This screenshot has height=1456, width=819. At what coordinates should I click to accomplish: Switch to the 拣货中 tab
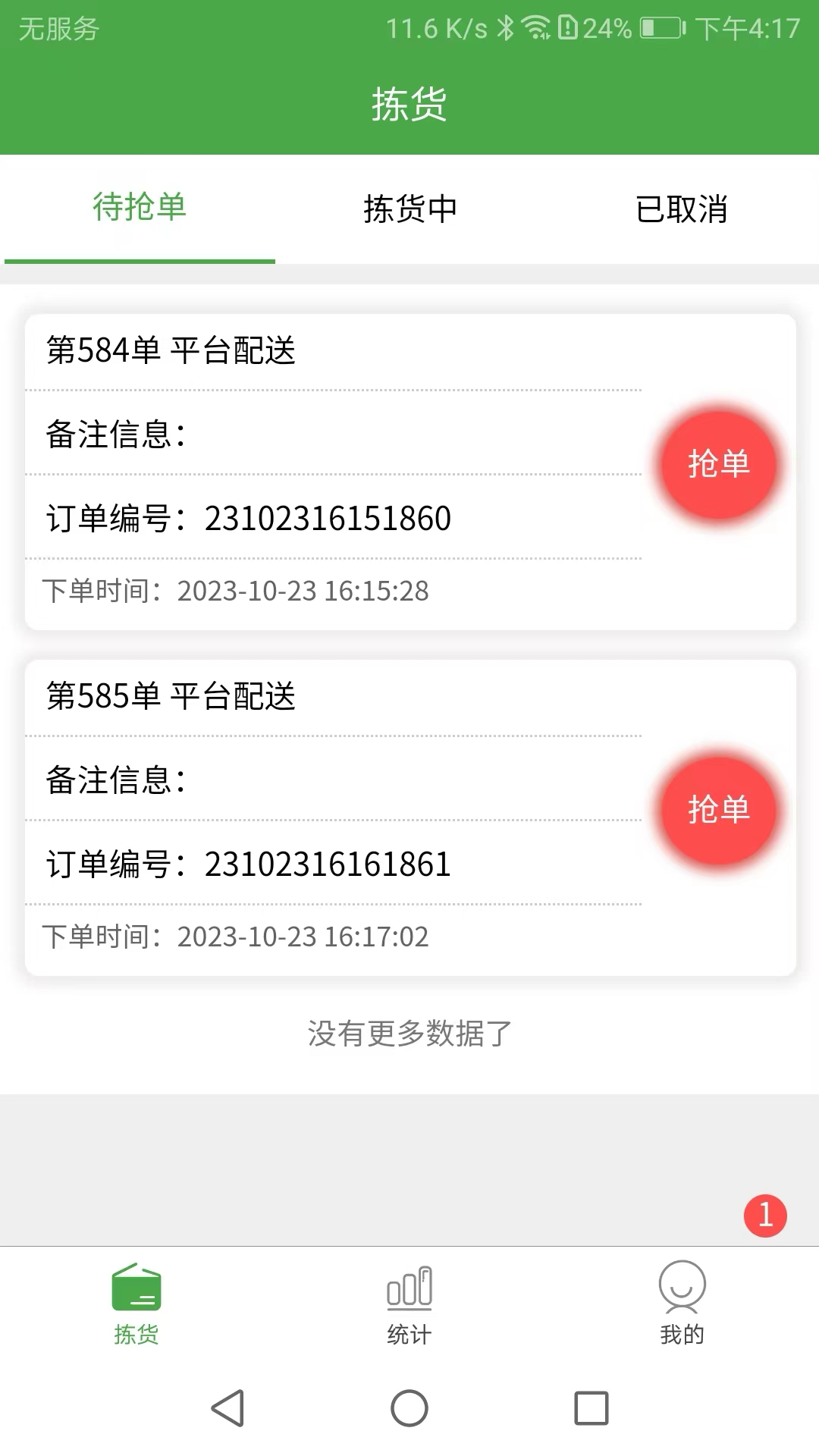[409, 209]
